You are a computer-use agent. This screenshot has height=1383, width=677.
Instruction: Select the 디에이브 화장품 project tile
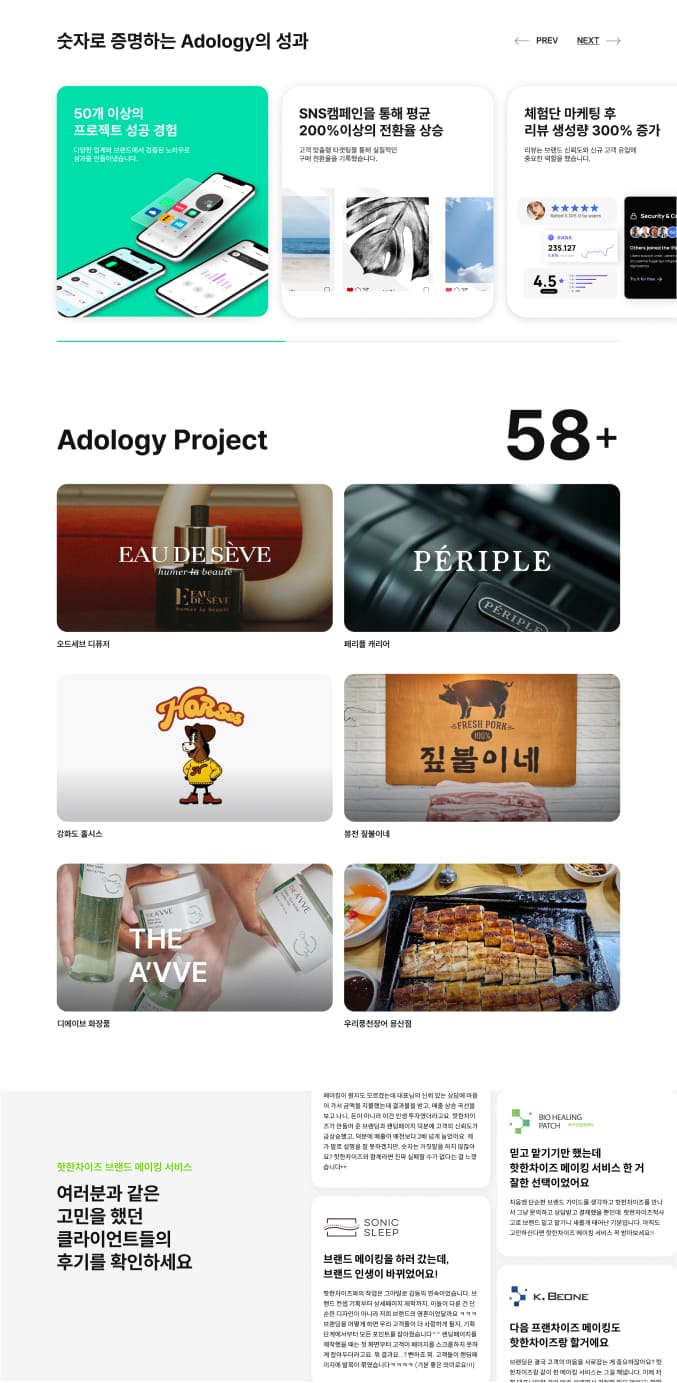(194, 937)
